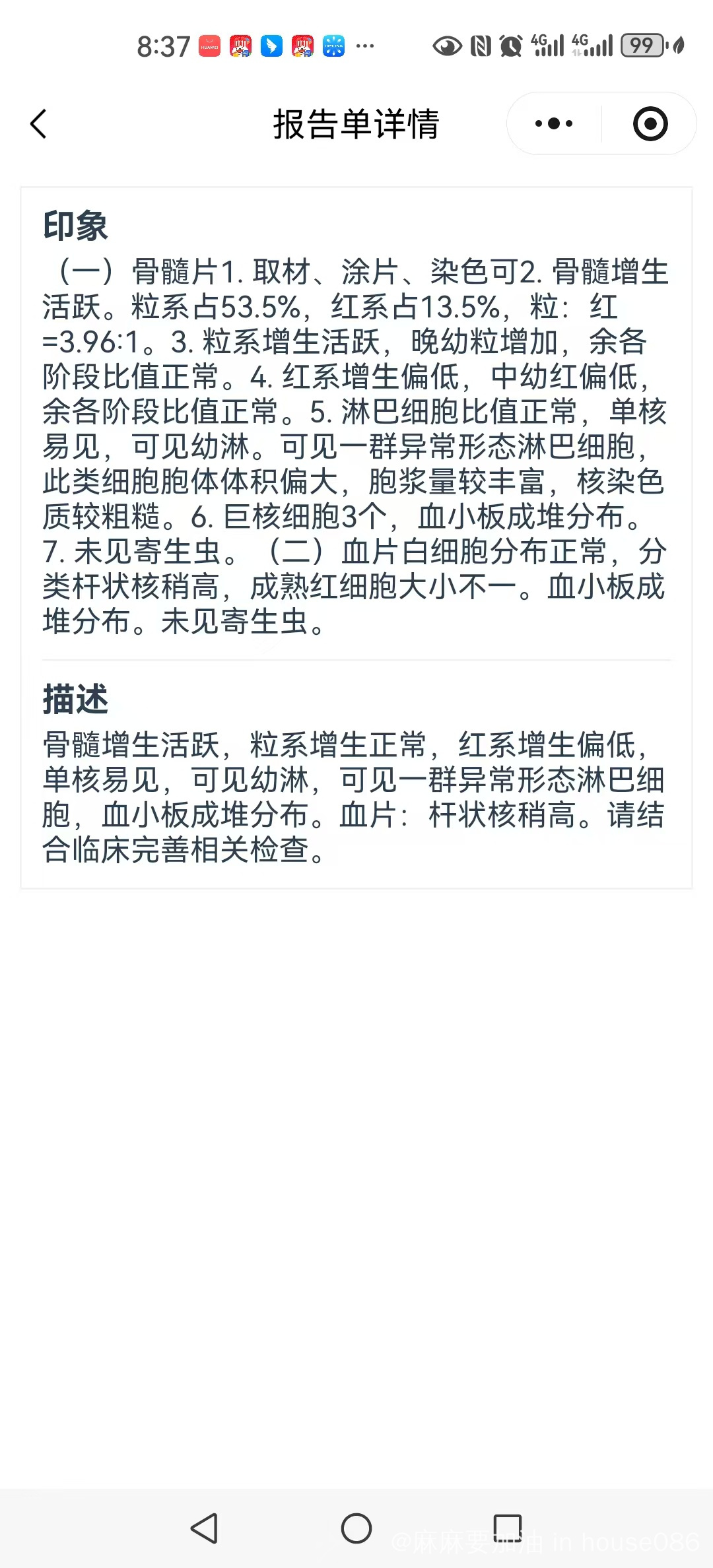Open the mini program three-dot menu
The width and height of the screenshot is (713, 1568).
point(554,124)
